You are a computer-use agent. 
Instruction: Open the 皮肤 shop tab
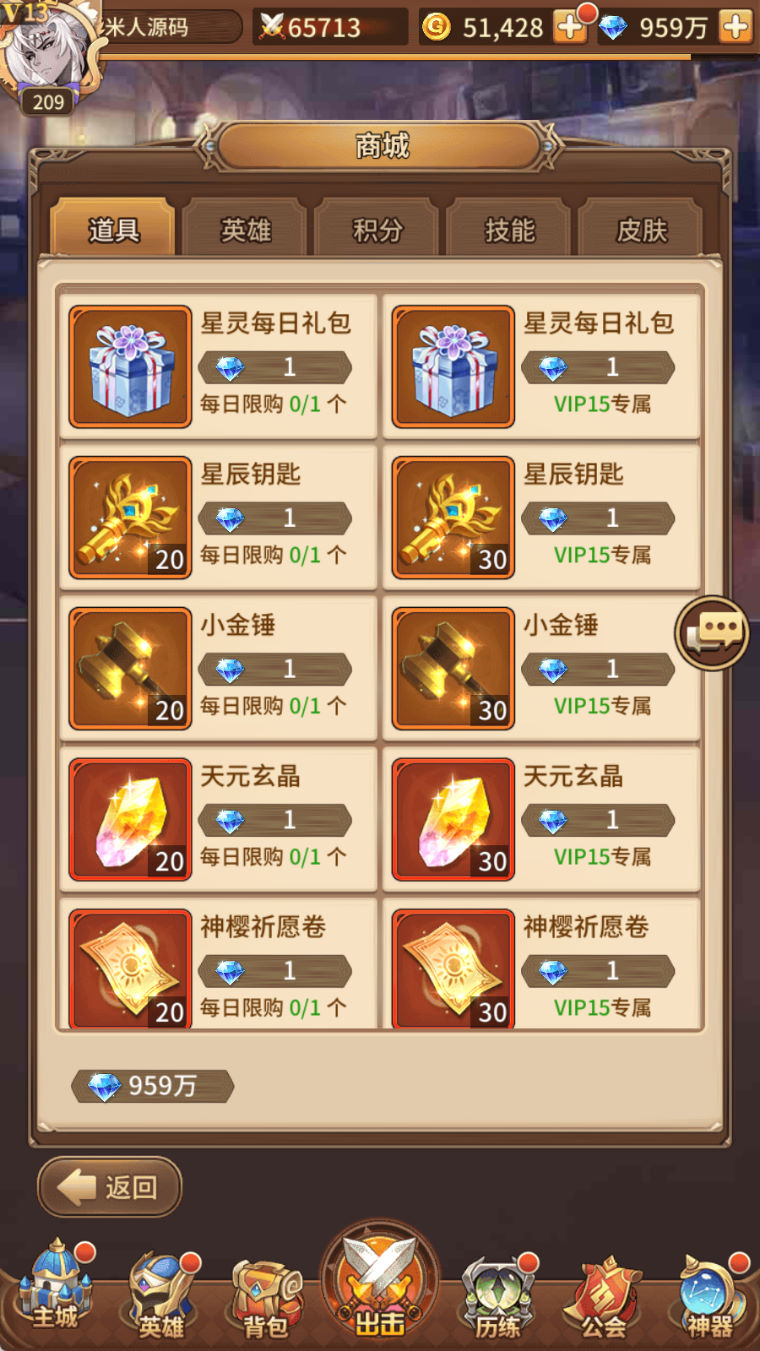[x=641, y=230]
